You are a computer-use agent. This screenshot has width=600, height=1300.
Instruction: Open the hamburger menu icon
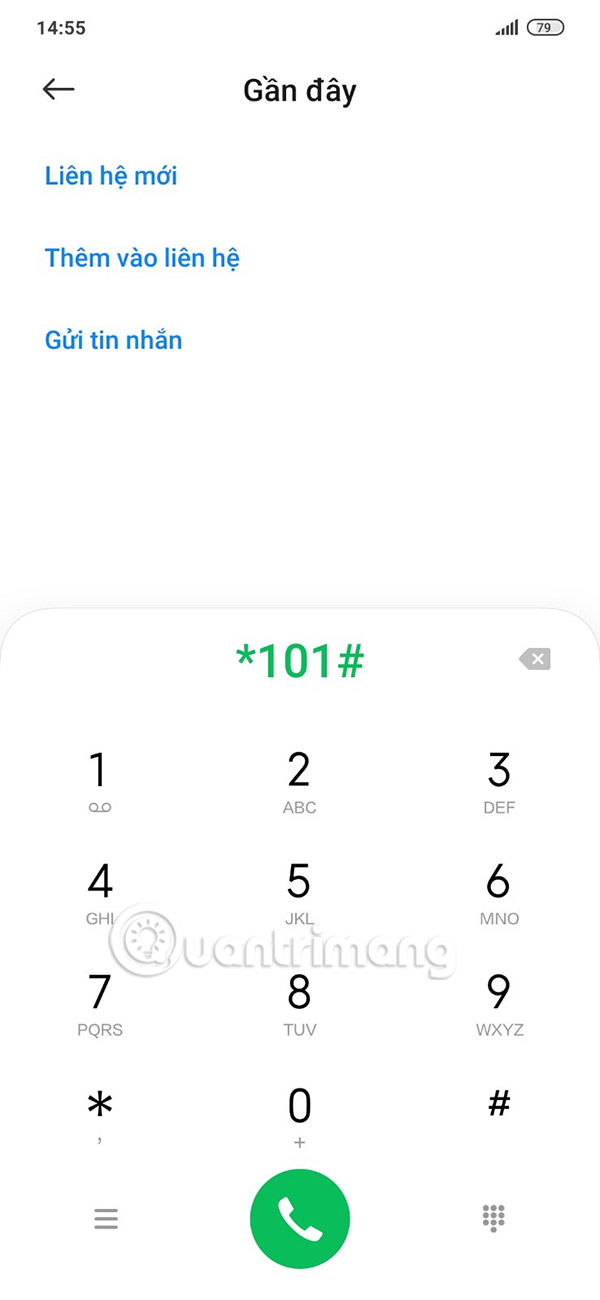point(106,1218)
